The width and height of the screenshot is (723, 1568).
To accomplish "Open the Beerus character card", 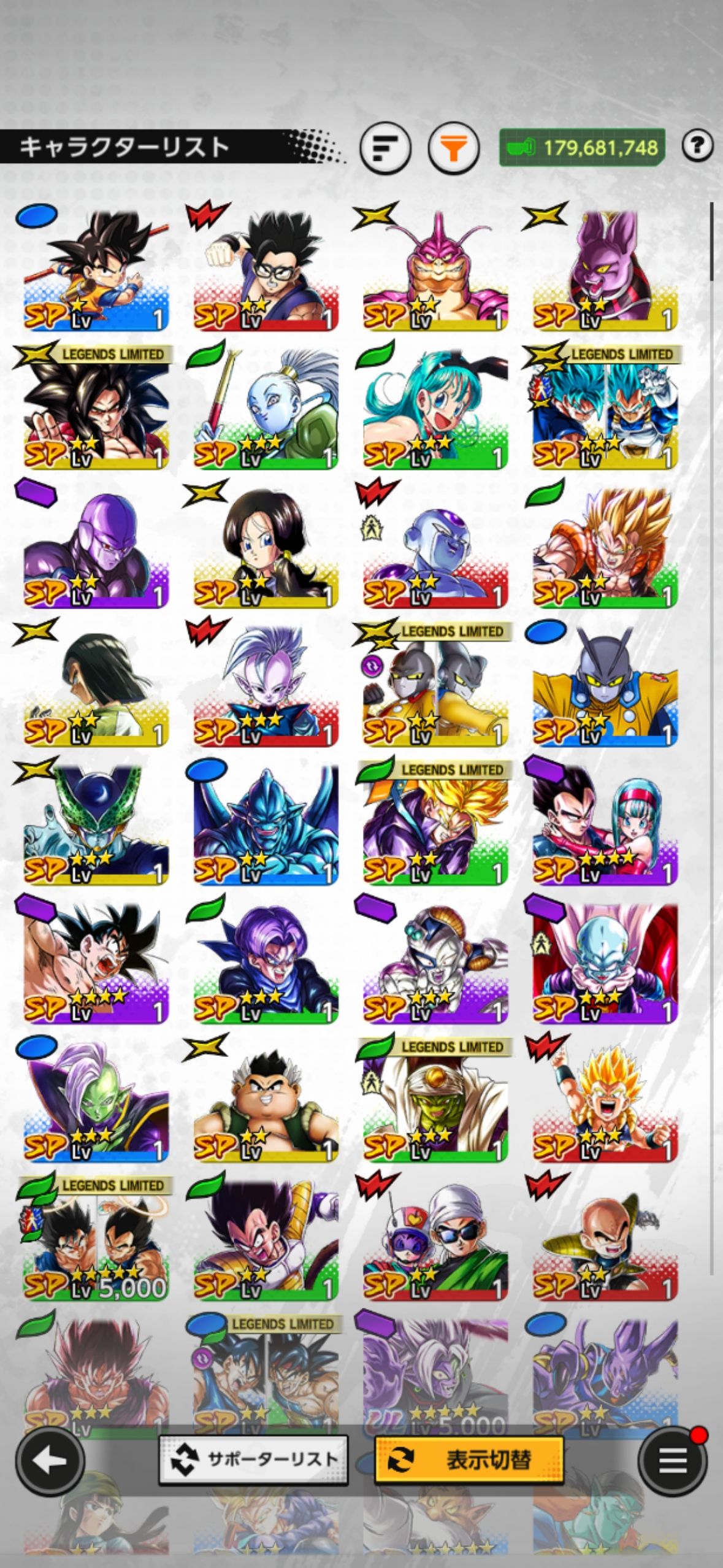I will coord(605,270).
